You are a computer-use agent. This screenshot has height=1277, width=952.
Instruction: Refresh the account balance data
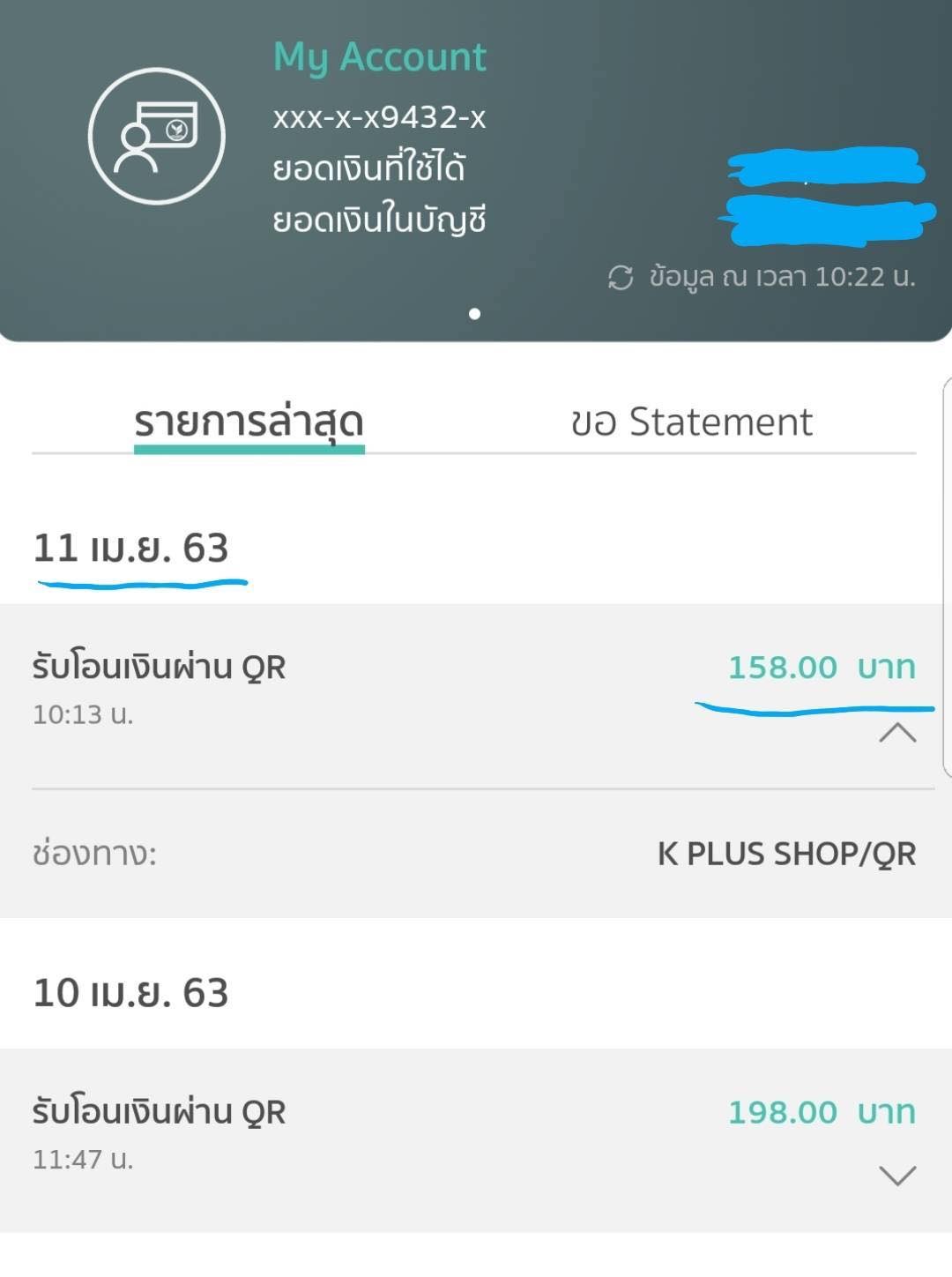coord(621,278)
